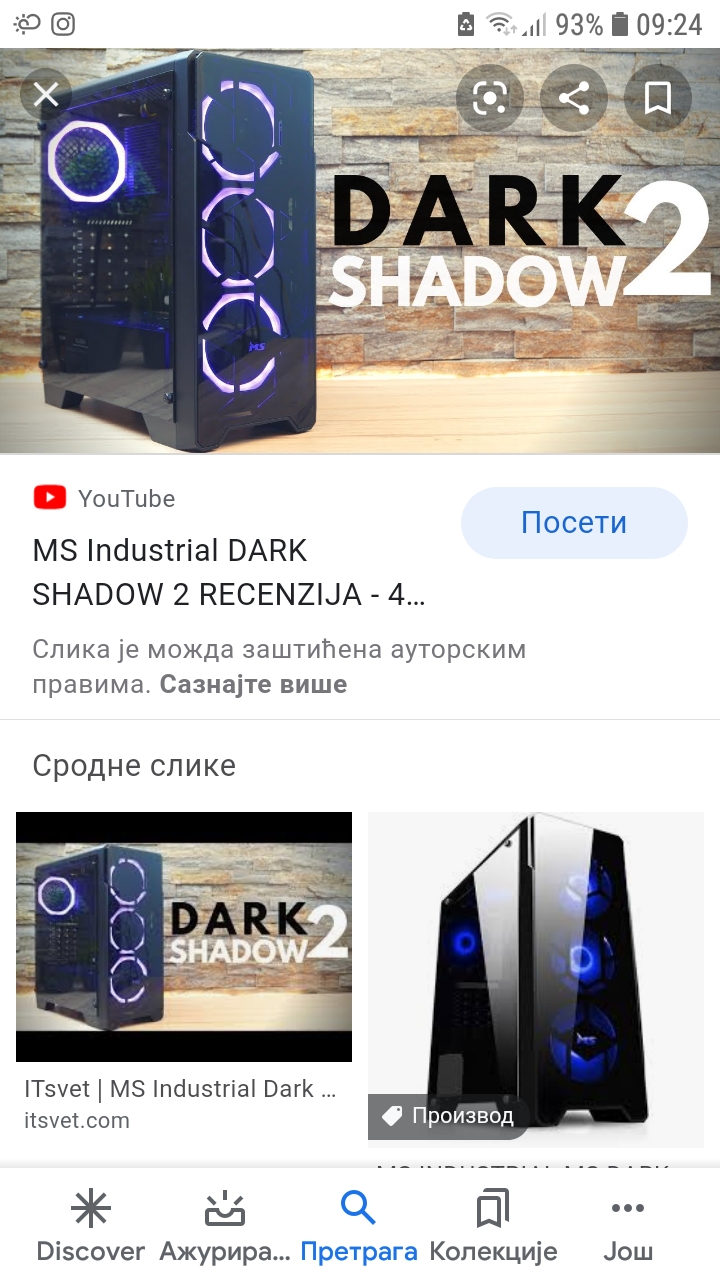Select the Претрага tab
Viewport: 720px width, 1280px height.
point(358,1226)
